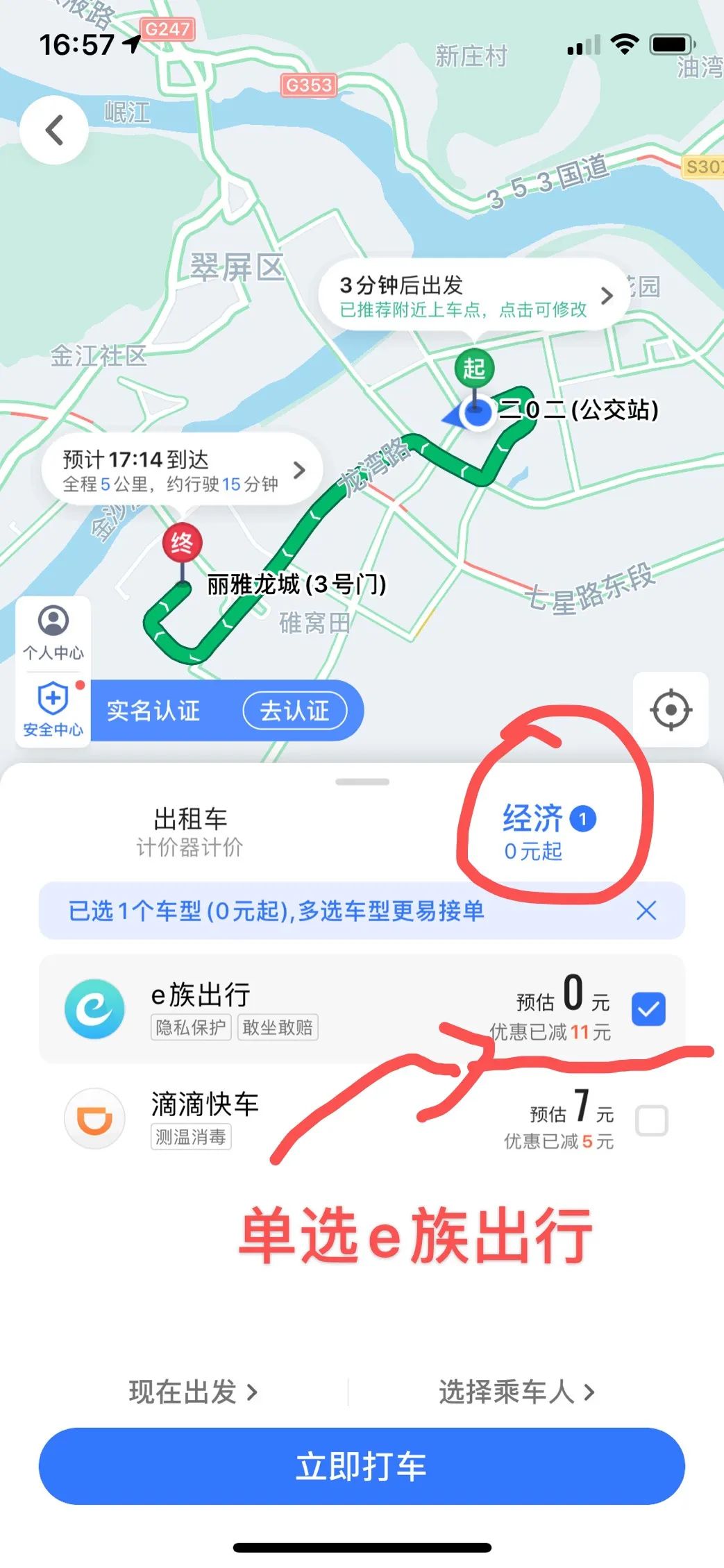Switch to the 出租车 tab
Viewport: 724px width, 1568px height.
190,832
